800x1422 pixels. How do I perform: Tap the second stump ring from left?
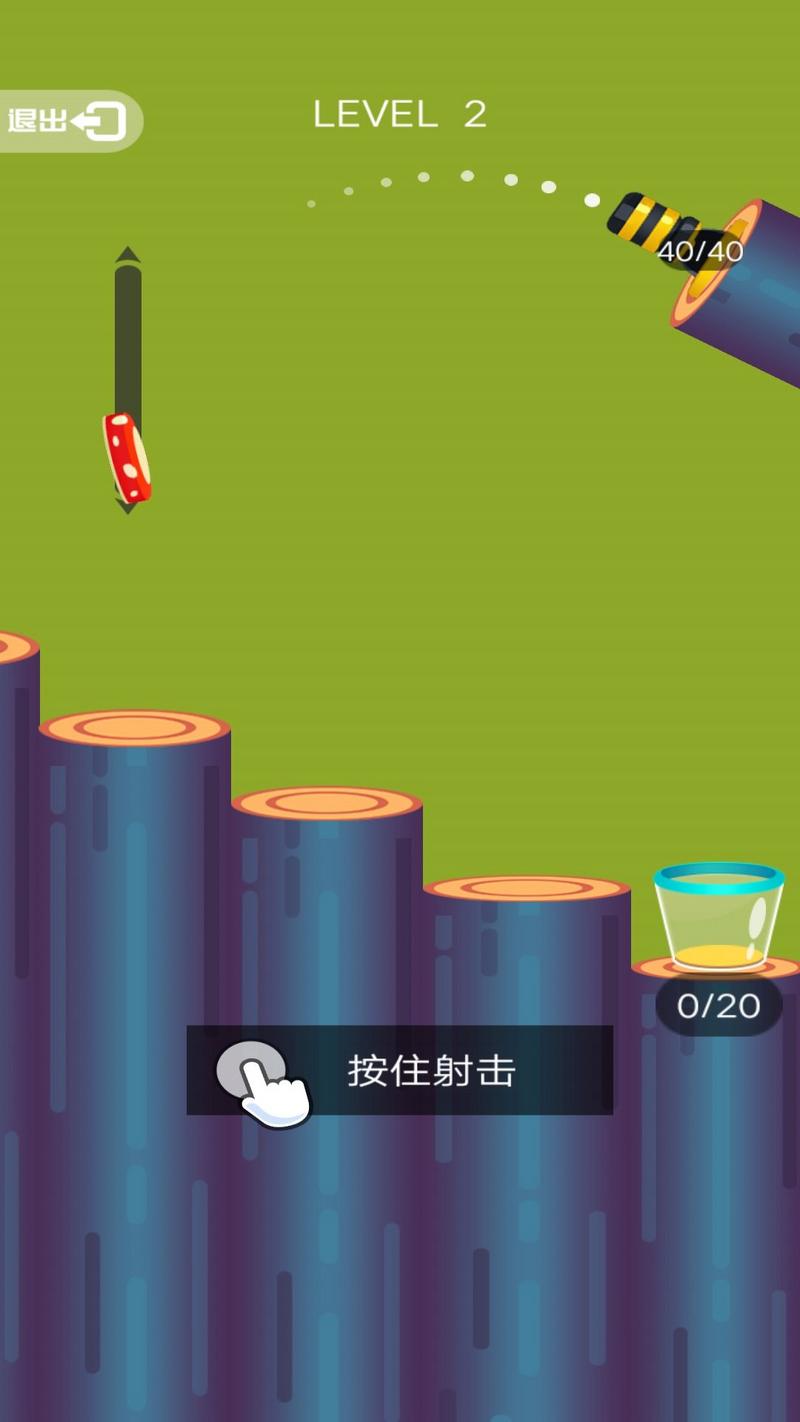tap(135, 725)
